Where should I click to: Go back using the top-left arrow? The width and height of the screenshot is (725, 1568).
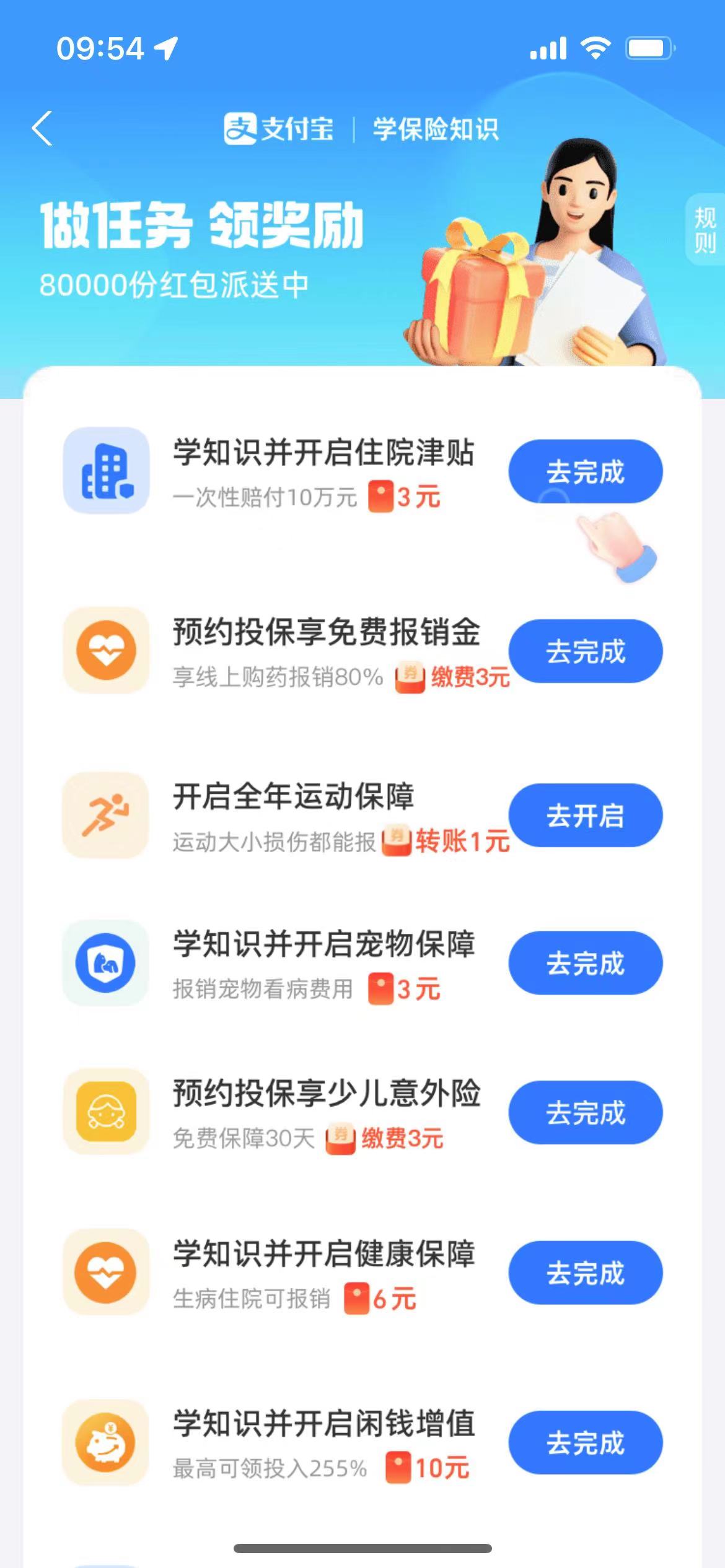tap(42, 129)
